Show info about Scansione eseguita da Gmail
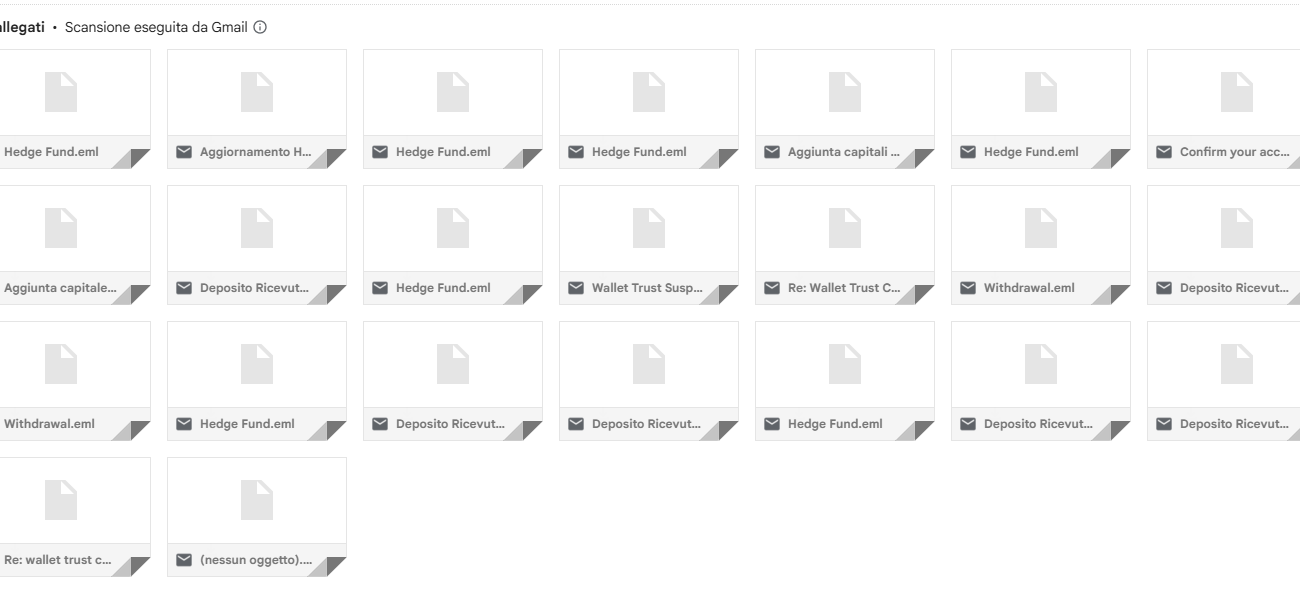The image size is (1300, 593). click(260, 28)
